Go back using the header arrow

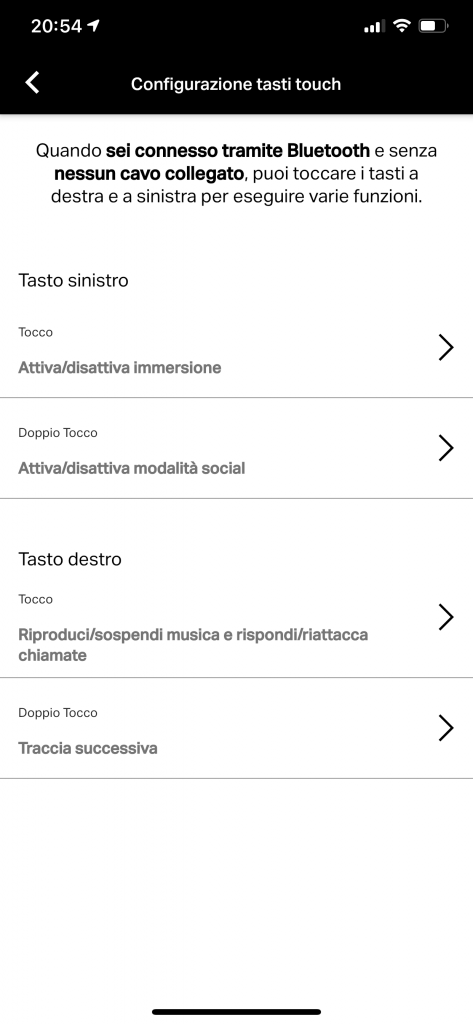[32, 83]
